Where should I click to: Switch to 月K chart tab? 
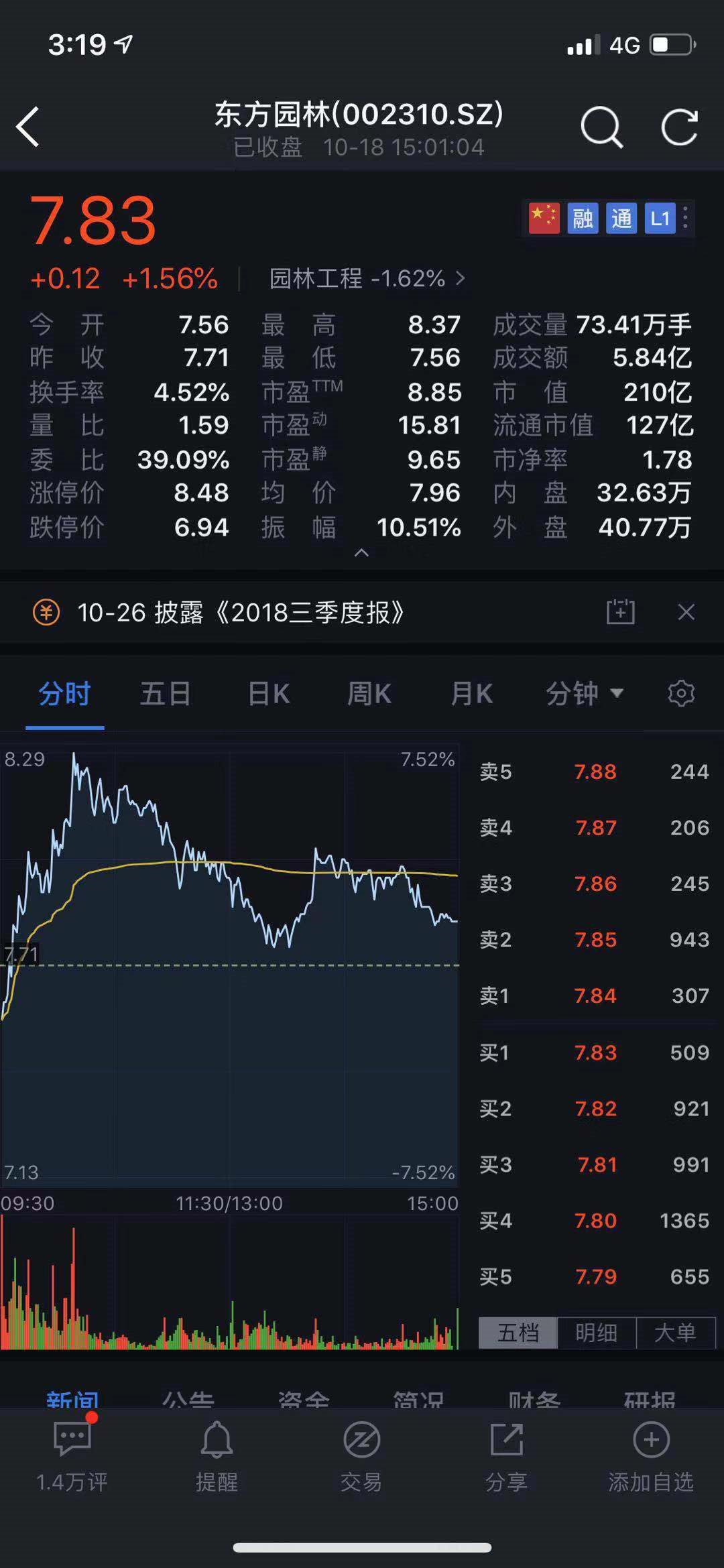(471, 694)
